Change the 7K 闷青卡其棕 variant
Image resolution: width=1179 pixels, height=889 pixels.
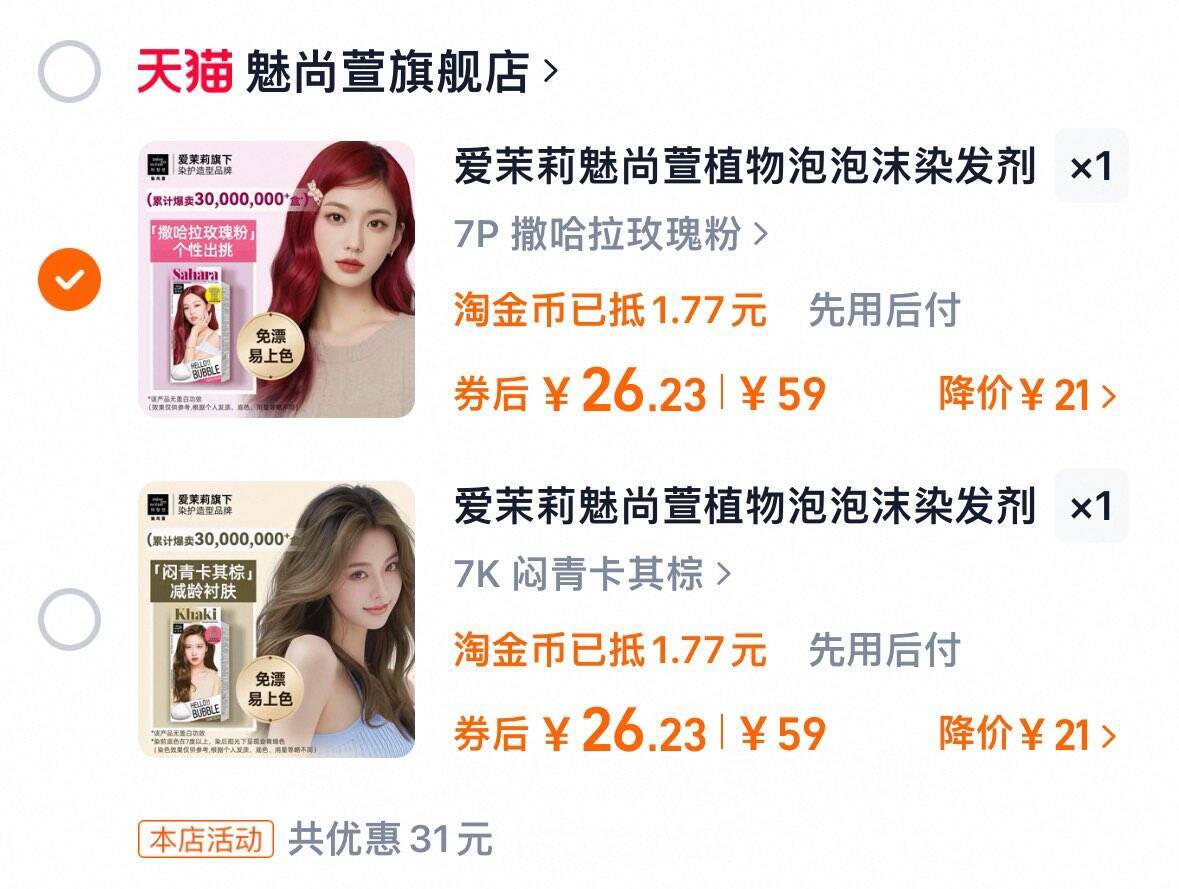click(x=593, y=574)
